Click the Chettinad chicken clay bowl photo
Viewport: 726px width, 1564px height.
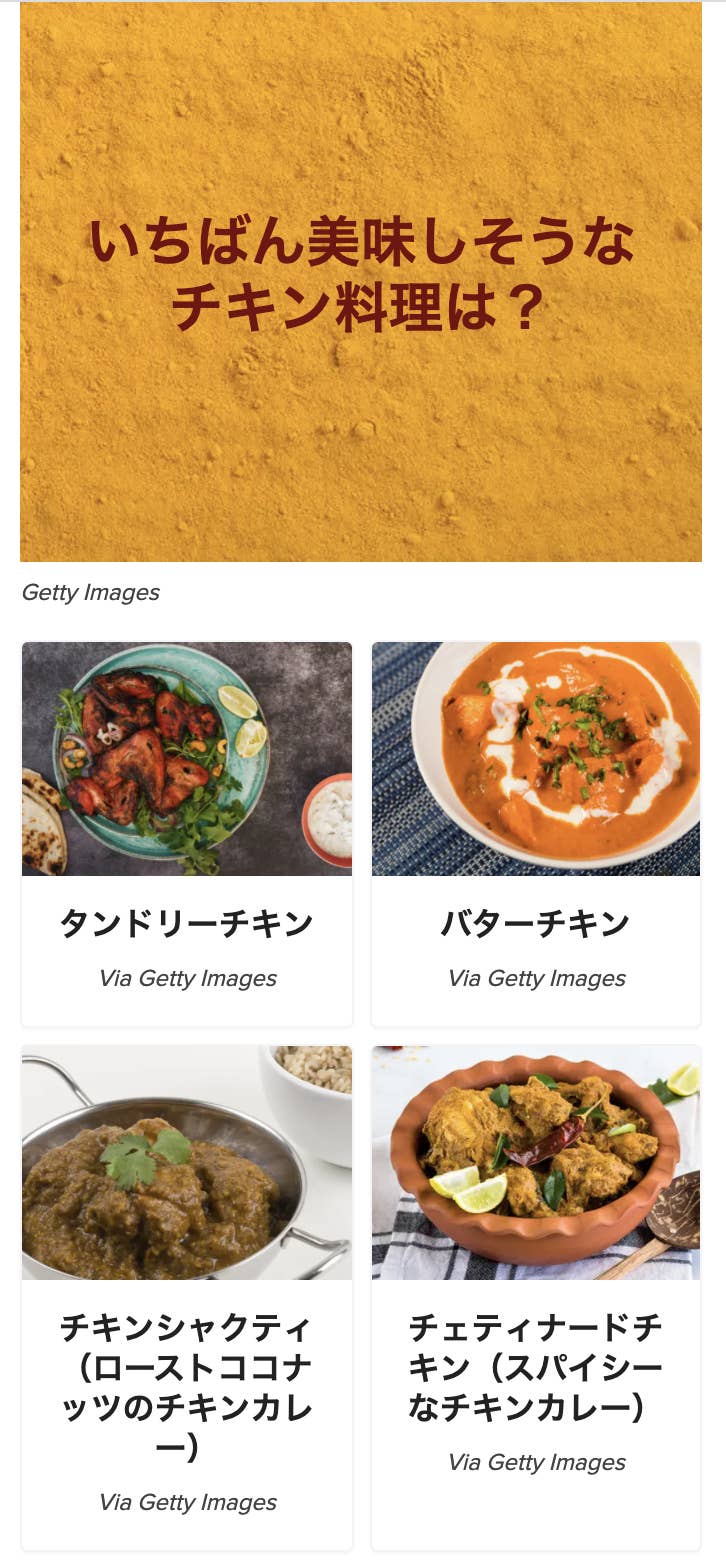coord(536,1162)
